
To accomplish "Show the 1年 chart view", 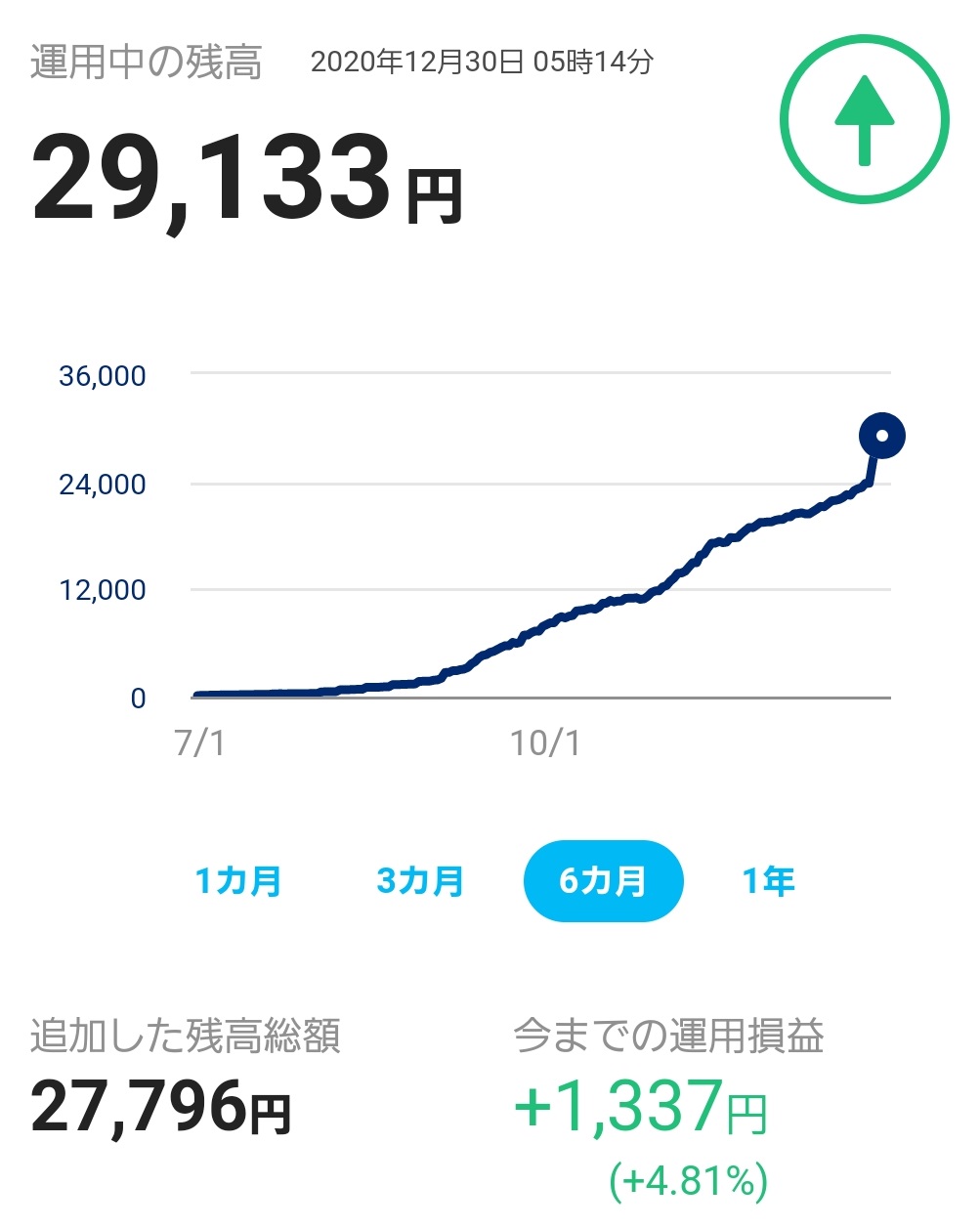I will coord(768,881).
